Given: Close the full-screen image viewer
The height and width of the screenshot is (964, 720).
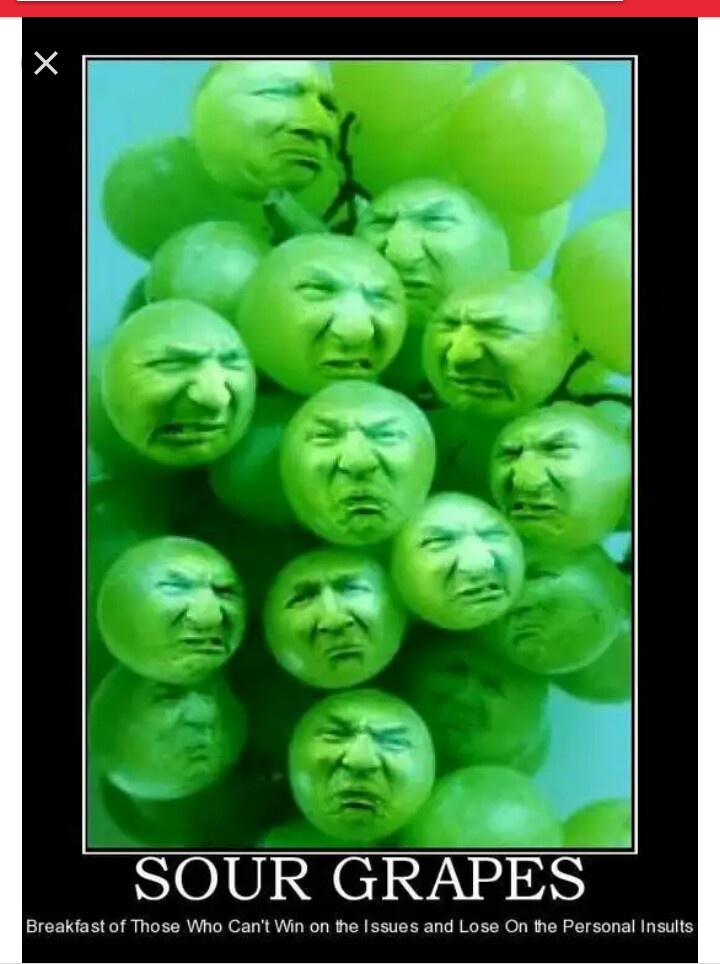Looking at the screenshot, I should pyautogui.click(x=46, y=64).
